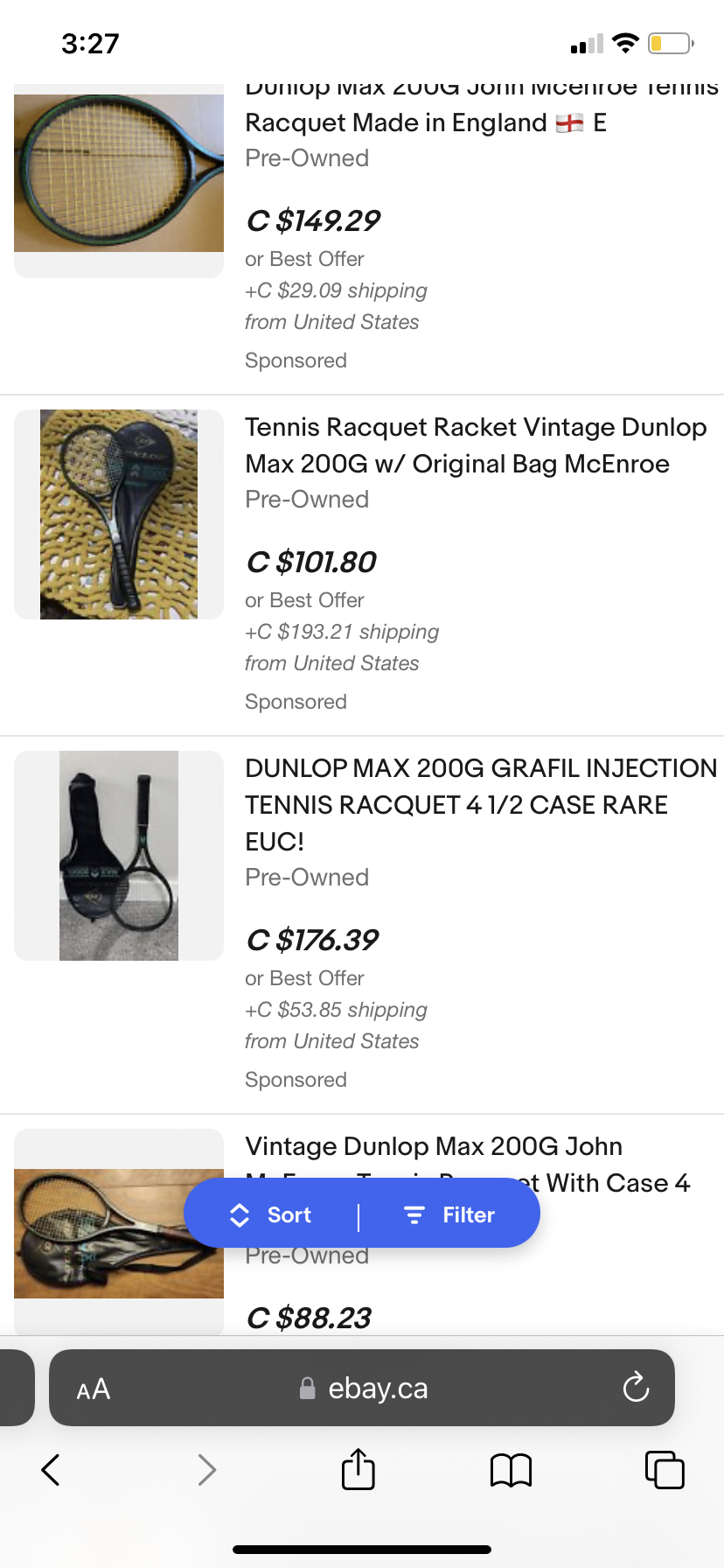724x1568 pixels.
Task: View the C $101.80 racquet photo
Action: [119, 514]
